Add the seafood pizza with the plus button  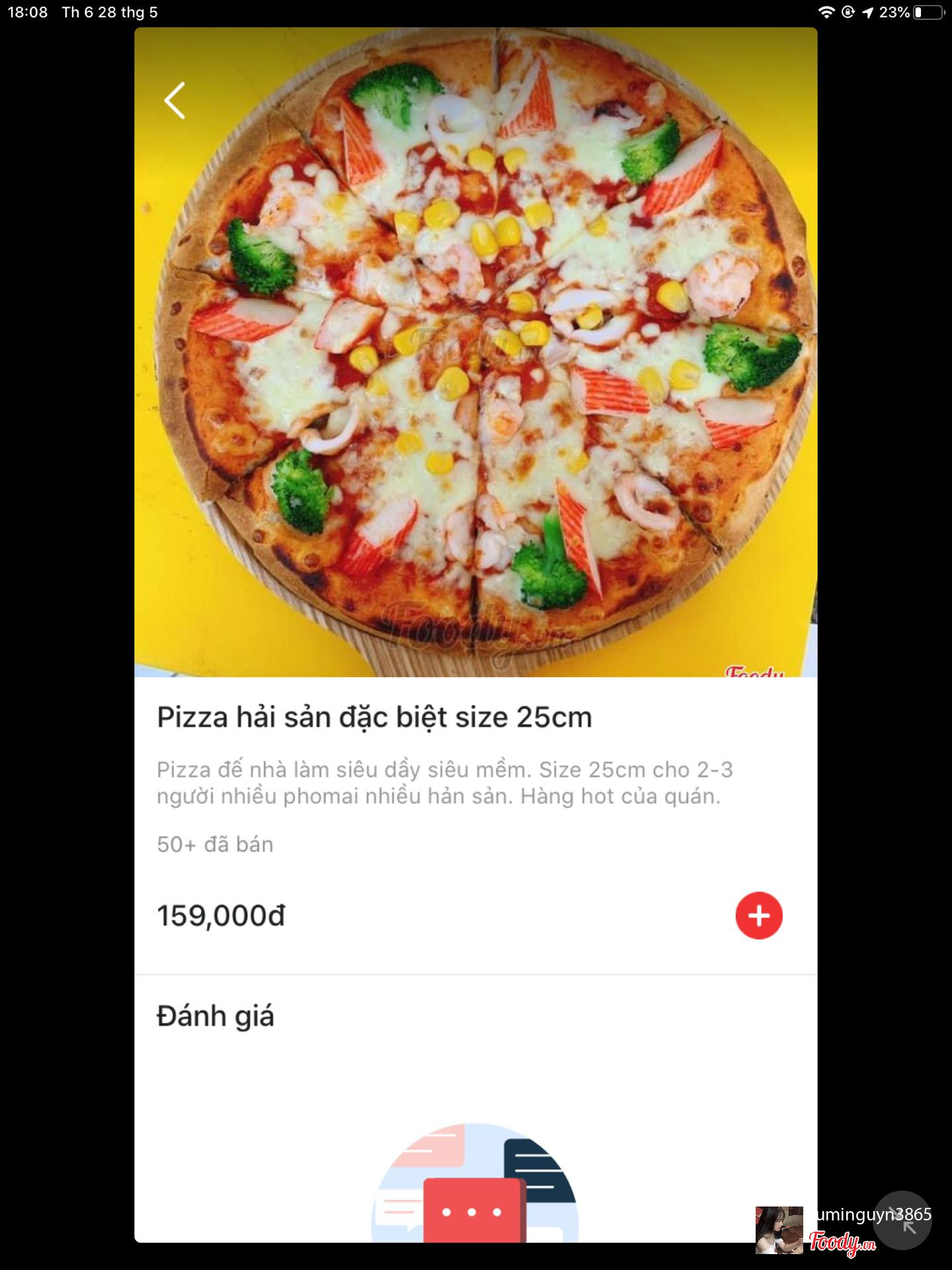[x=758, y=916]
